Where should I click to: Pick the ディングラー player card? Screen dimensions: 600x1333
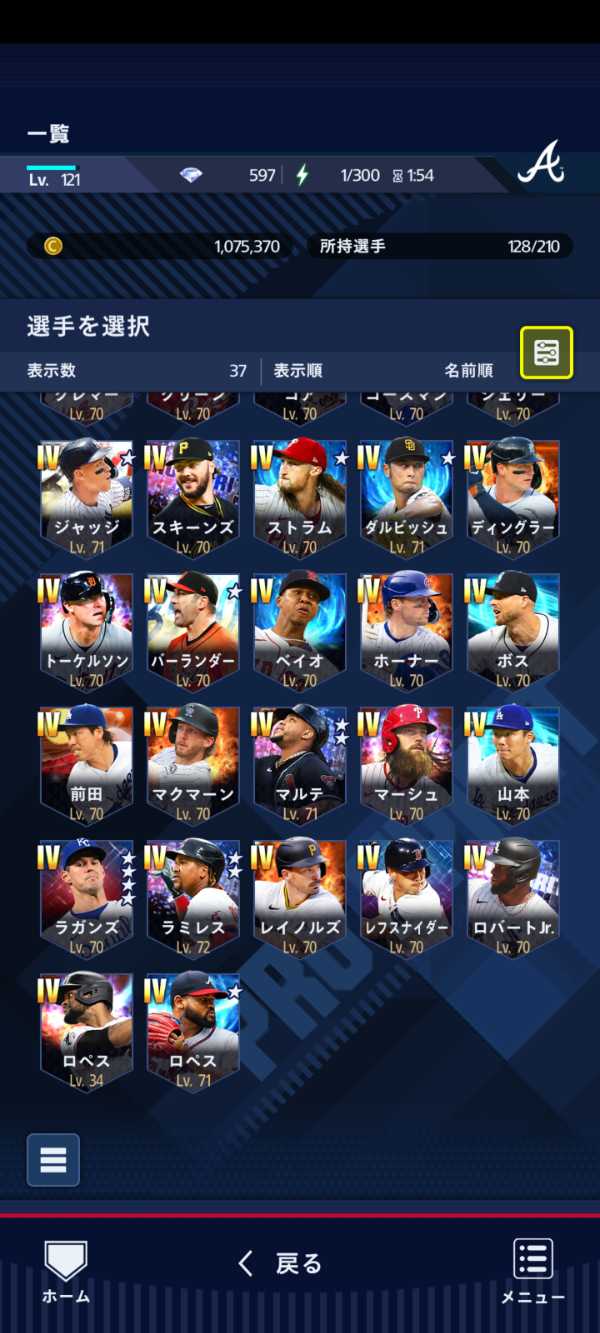click(x=512, y=498)
